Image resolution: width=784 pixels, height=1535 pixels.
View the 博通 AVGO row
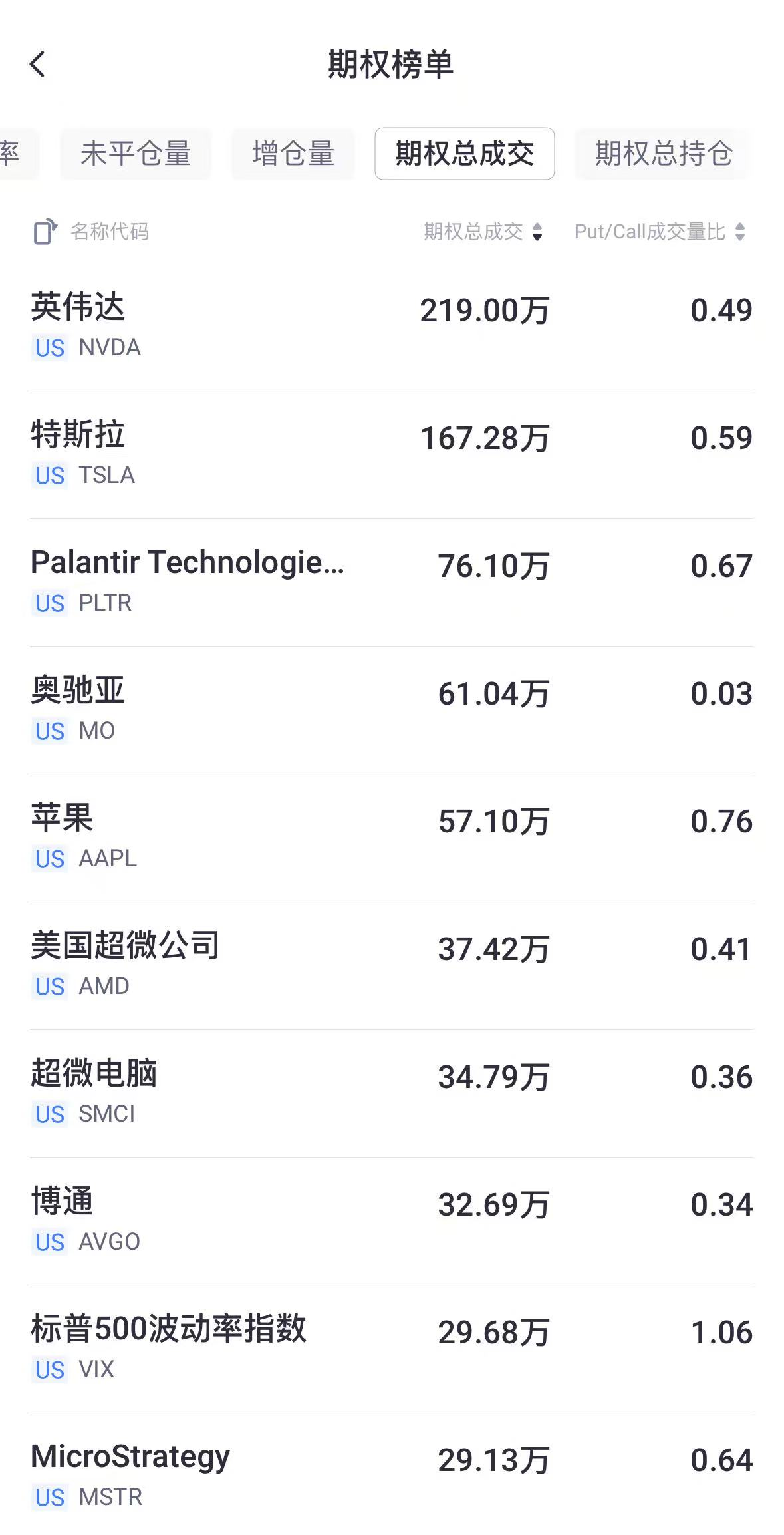point(392,1220)
